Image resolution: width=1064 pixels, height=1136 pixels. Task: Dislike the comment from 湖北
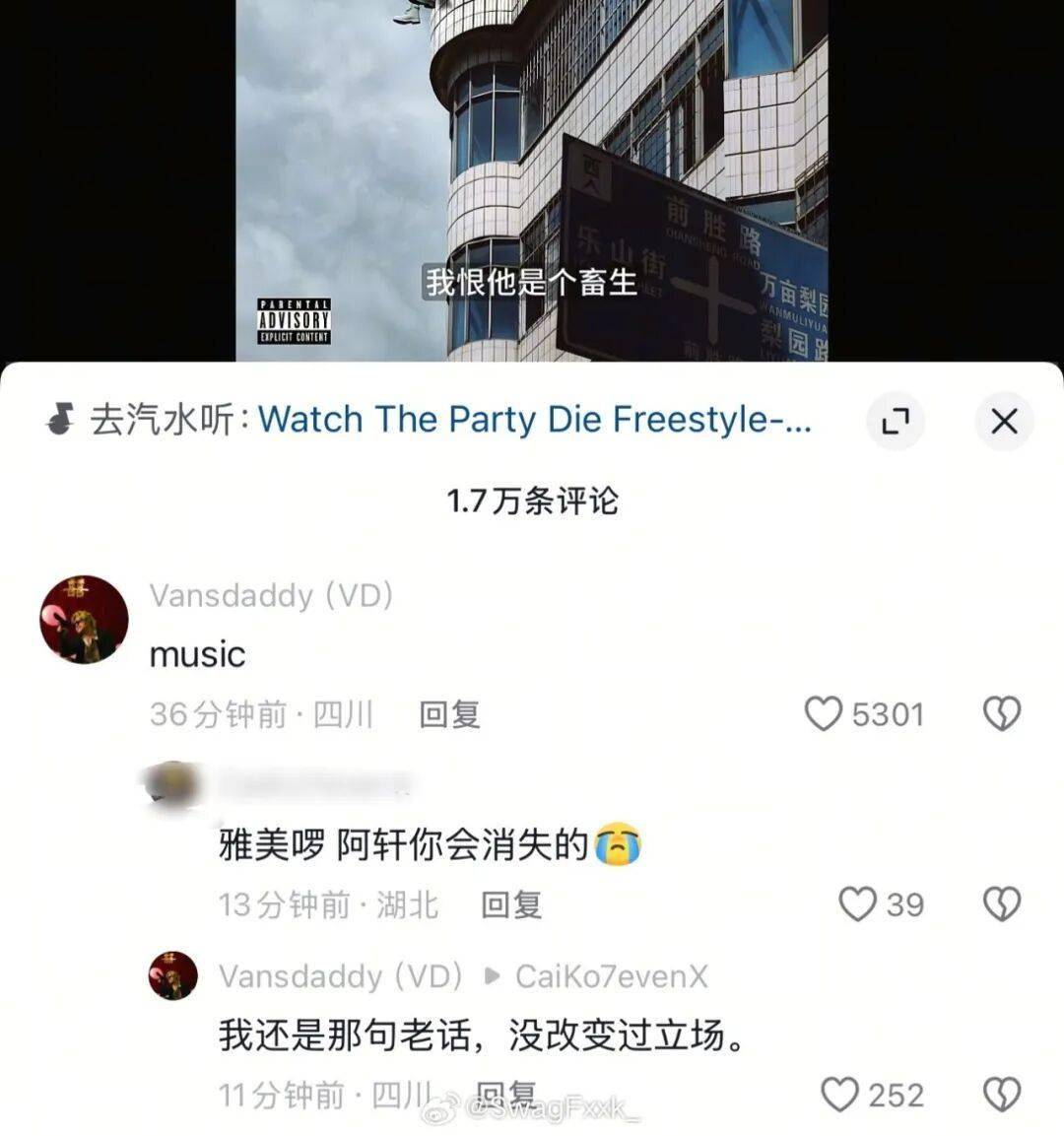pyautogui.click(x=1001, y=903)
